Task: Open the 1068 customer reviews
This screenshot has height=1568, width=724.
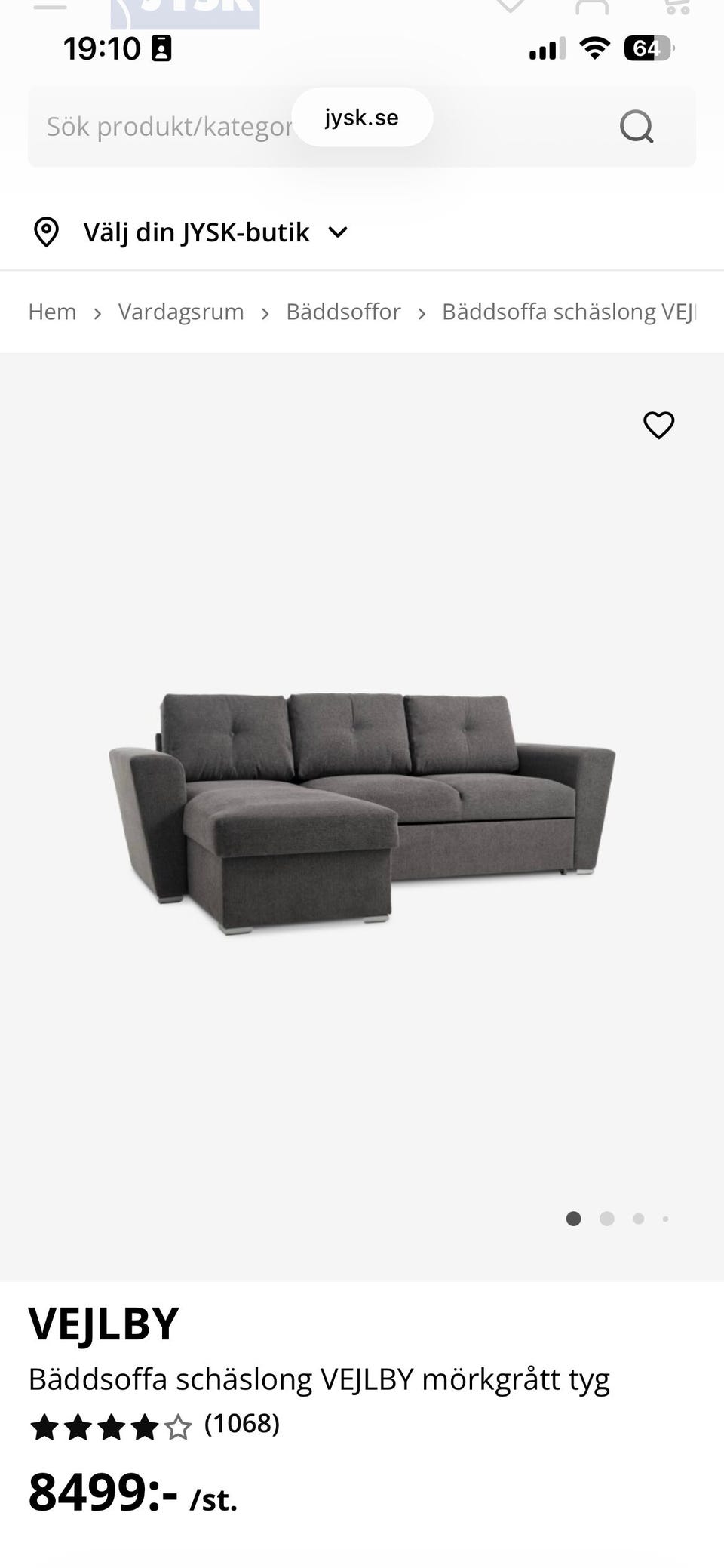Action: [x=241, y=1424]
